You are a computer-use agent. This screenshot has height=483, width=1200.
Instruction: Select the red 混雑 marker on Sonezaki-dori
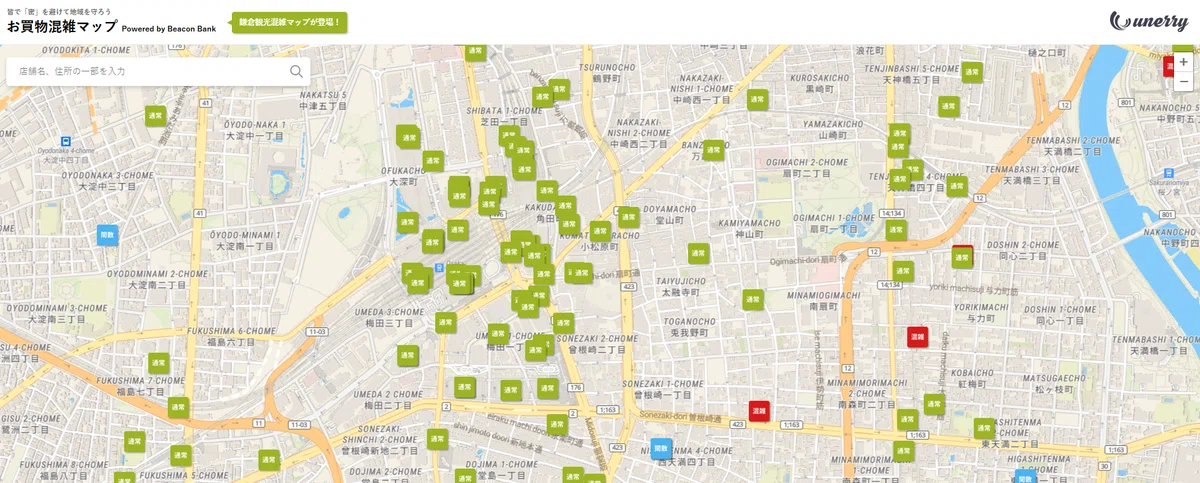pyautogui.click(x=759, y=411)
